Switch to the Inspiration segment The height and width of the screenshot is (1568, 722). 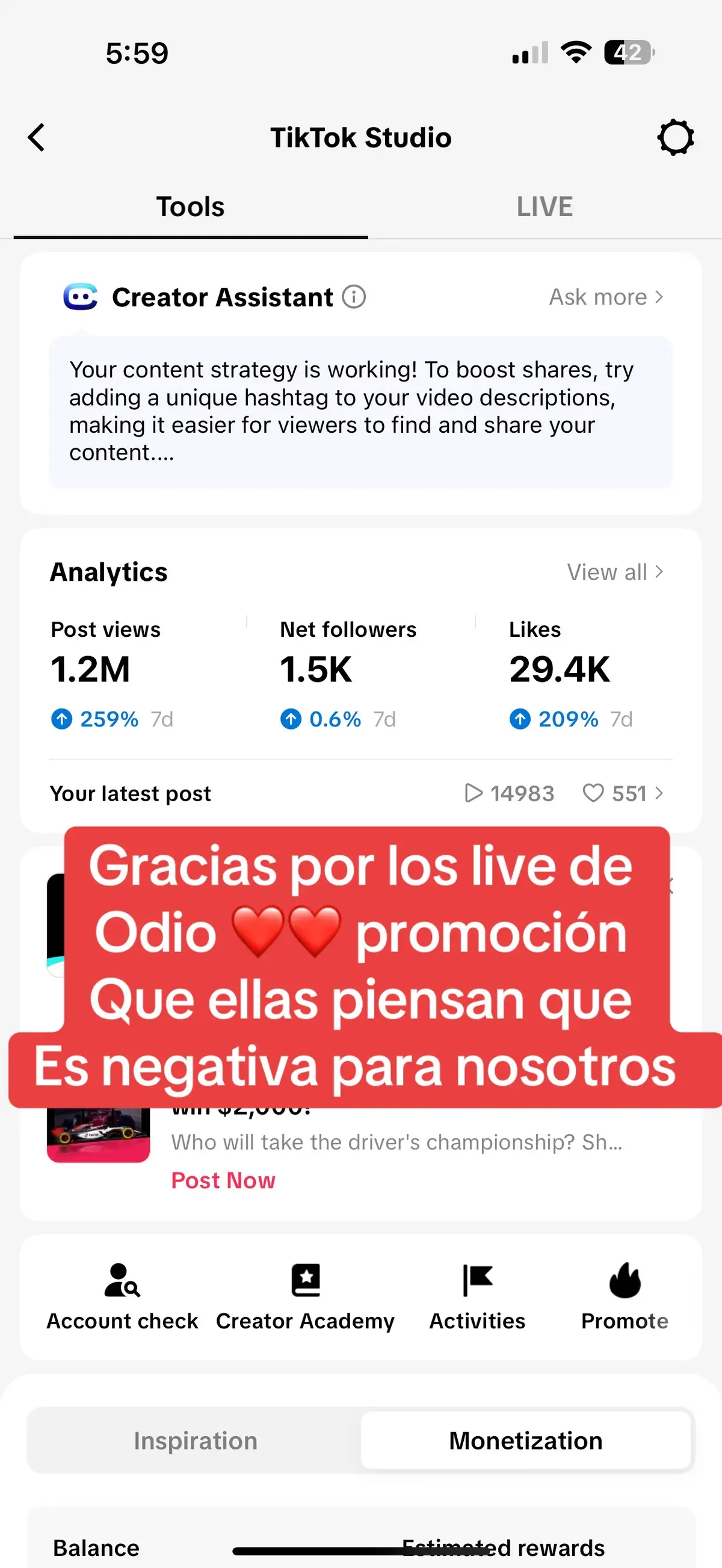[x=196, y=1441]
